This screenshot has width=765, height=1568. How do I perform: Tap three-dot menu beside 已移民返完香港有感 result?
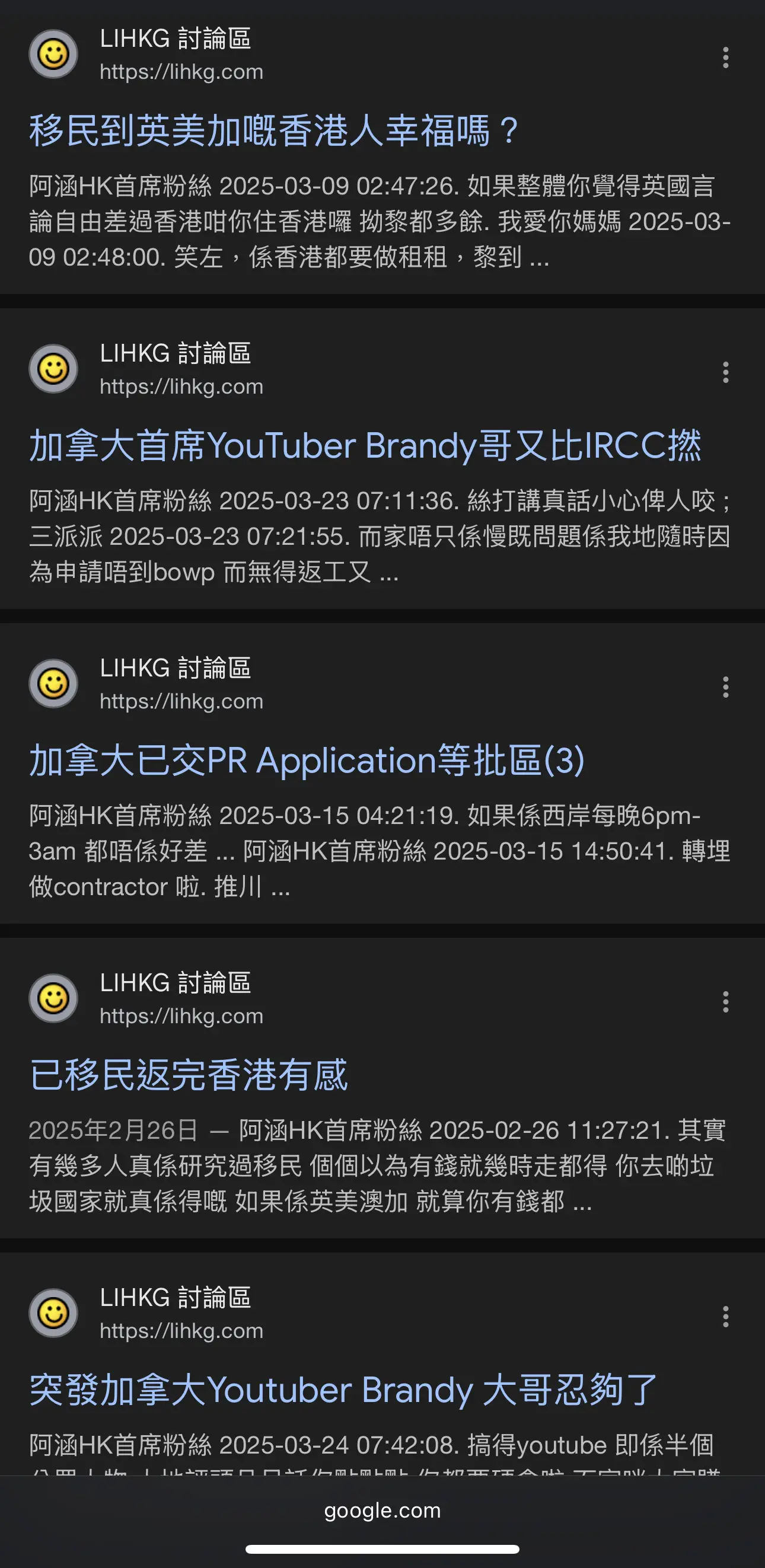click(725, 1001)
